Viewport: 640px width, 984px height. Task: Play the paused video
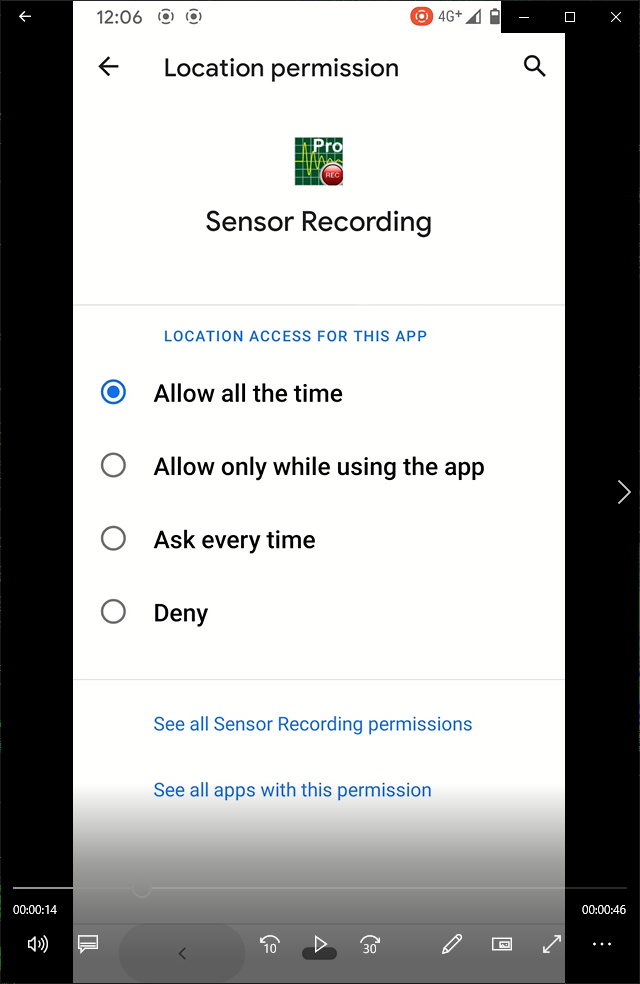(x=320, y=943)
